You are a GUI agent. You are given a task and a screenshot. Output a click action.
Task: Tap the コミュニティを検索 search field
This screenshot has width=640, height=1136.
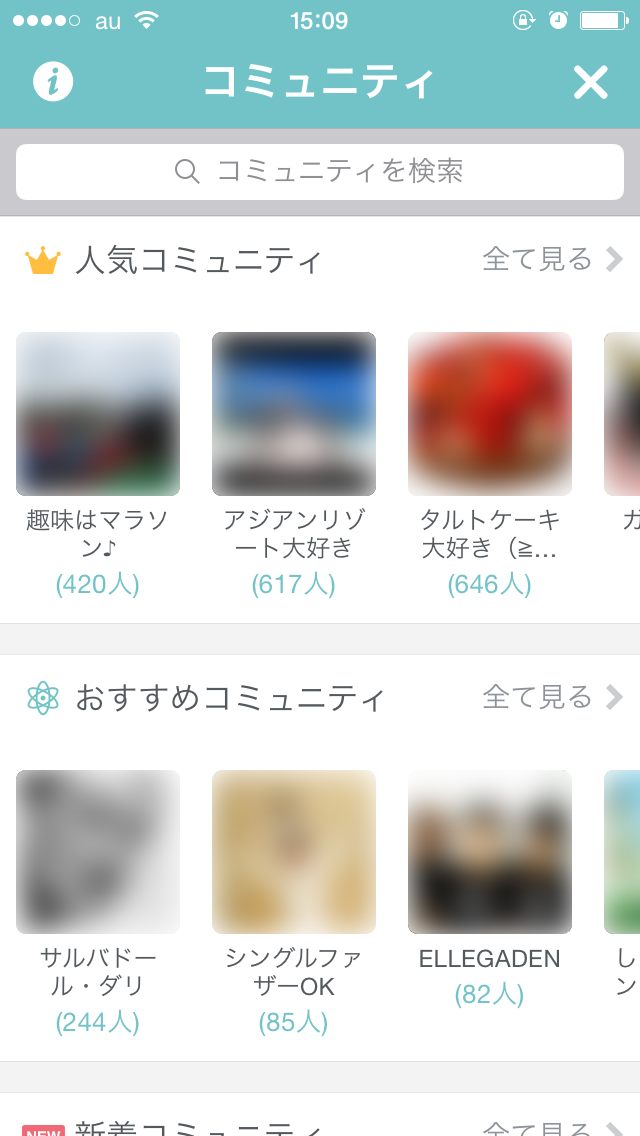320,171
